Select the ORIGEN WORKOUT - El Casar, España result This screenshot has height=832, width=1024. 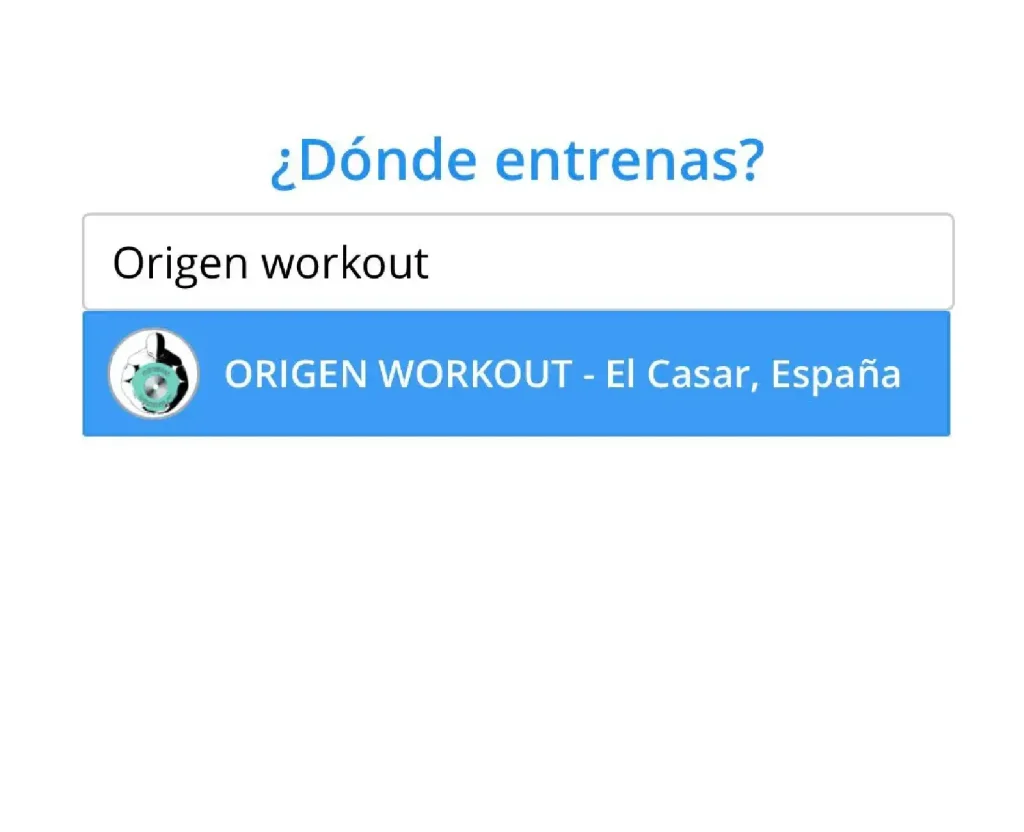(x=517, y=374)
